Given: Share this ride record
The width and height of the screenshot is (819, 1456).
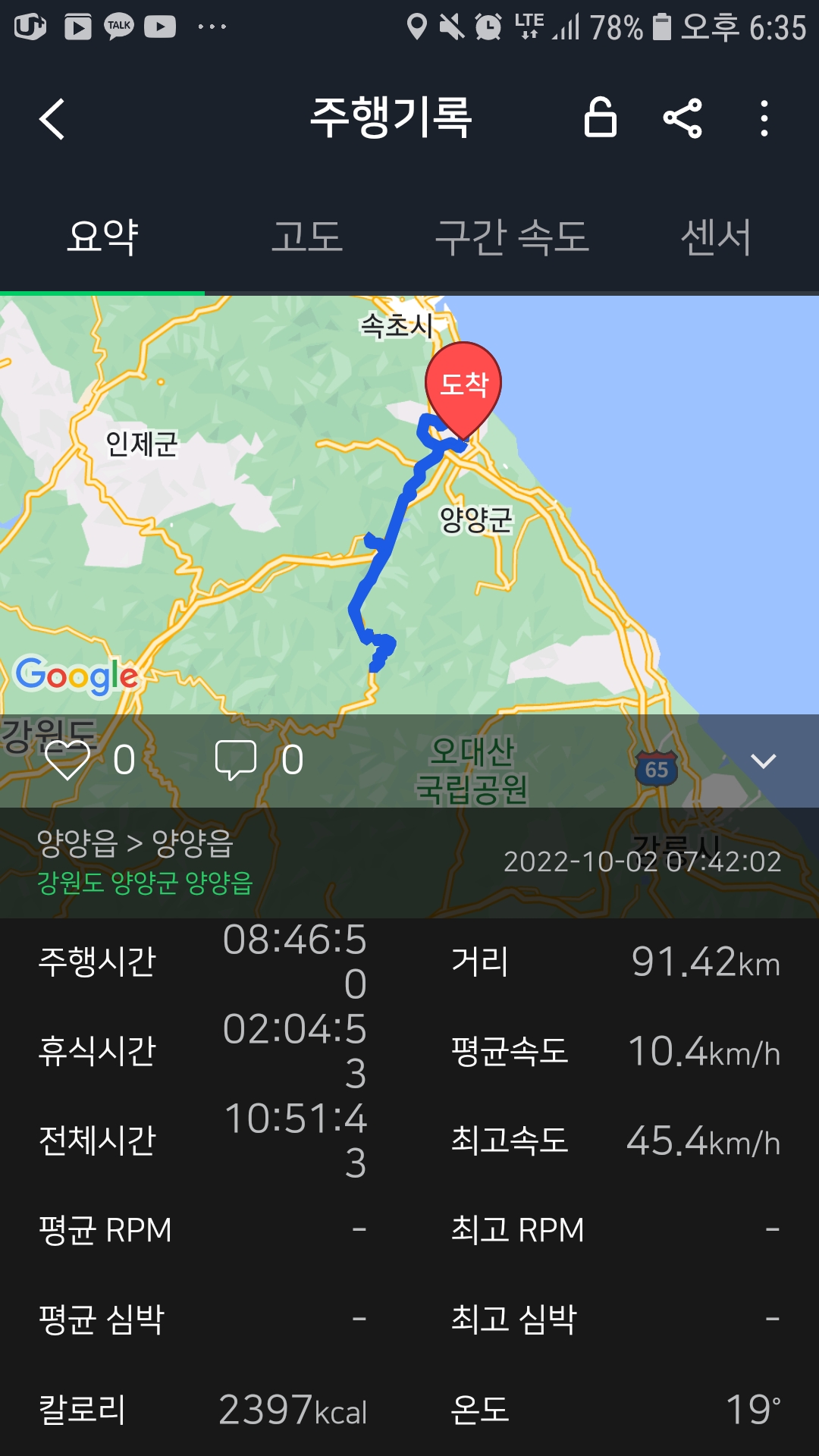Looking at the screenshot, I should point(682,119).
